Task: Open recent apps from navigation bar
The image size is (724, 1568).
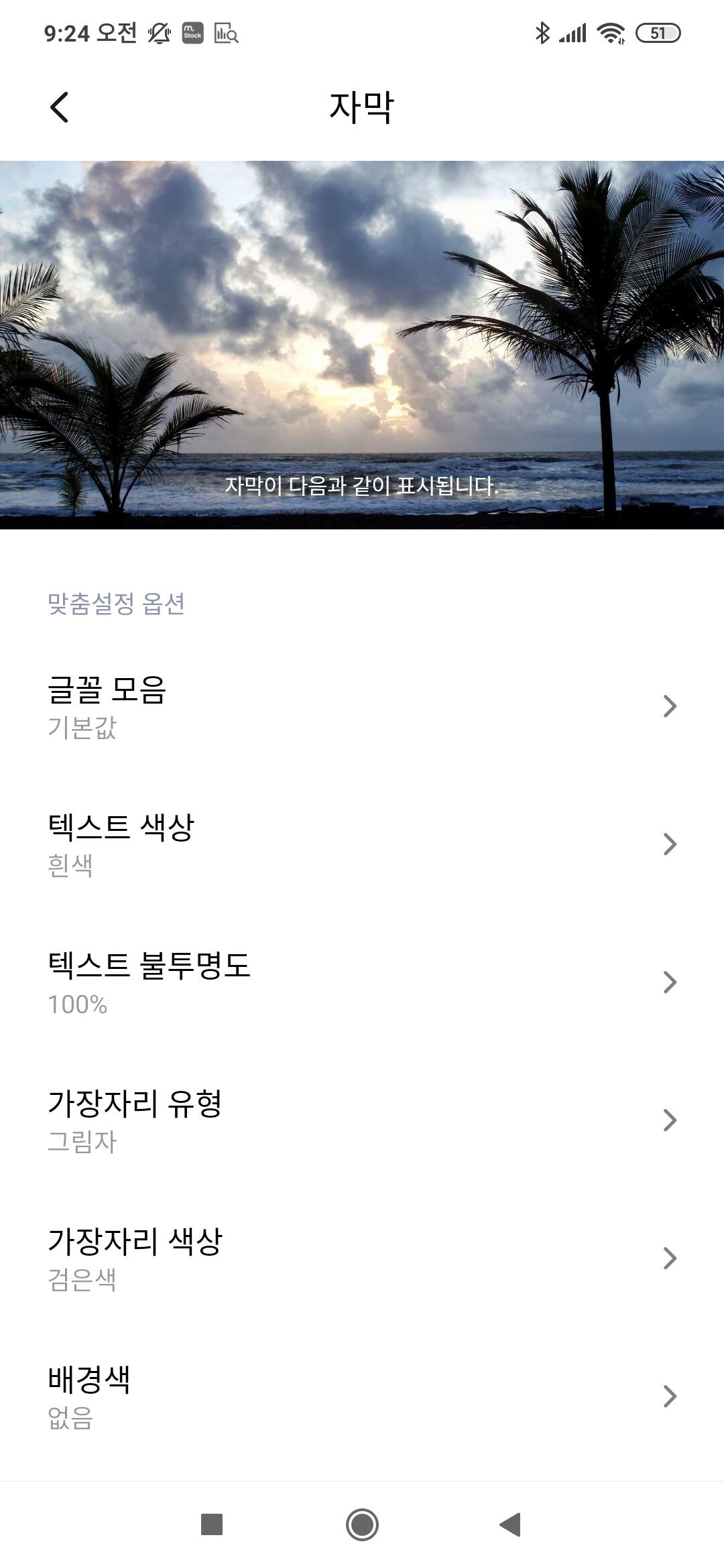Action: click(212, 1524)
